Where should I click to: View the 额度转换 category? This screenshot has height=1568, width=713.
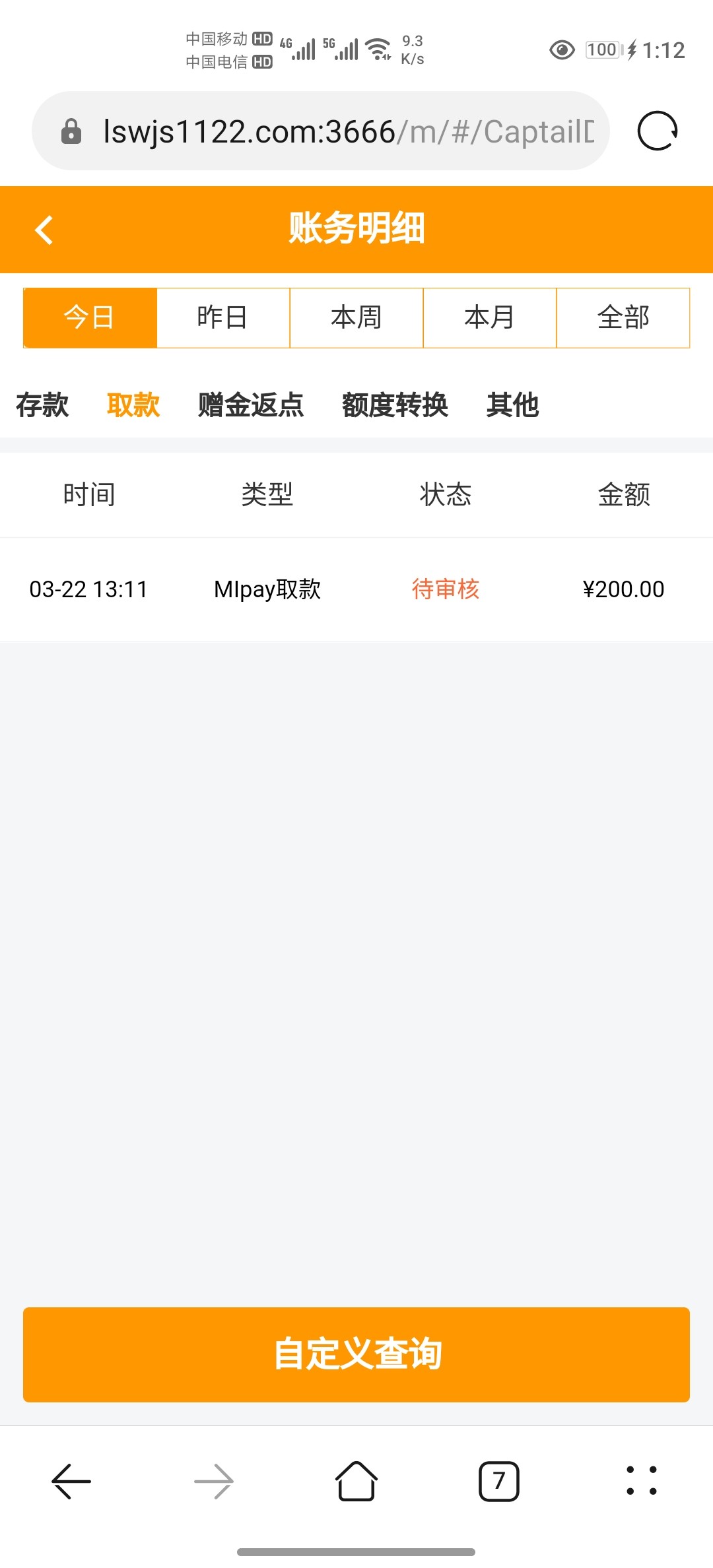pyautogui.click(x=395, y=405)
